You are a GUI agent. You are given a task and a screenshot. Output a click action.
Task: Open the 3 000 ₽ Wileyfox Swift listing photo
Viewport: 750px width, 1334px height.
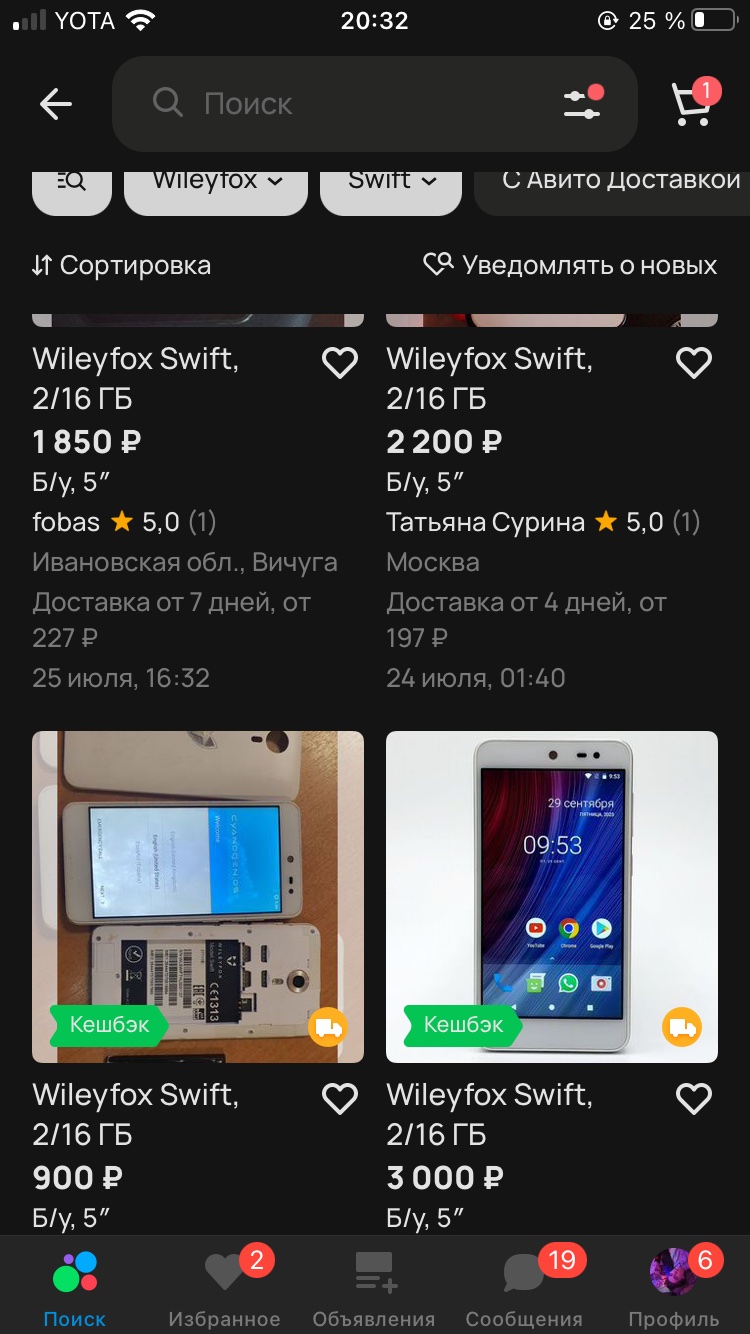click(552, 896)
